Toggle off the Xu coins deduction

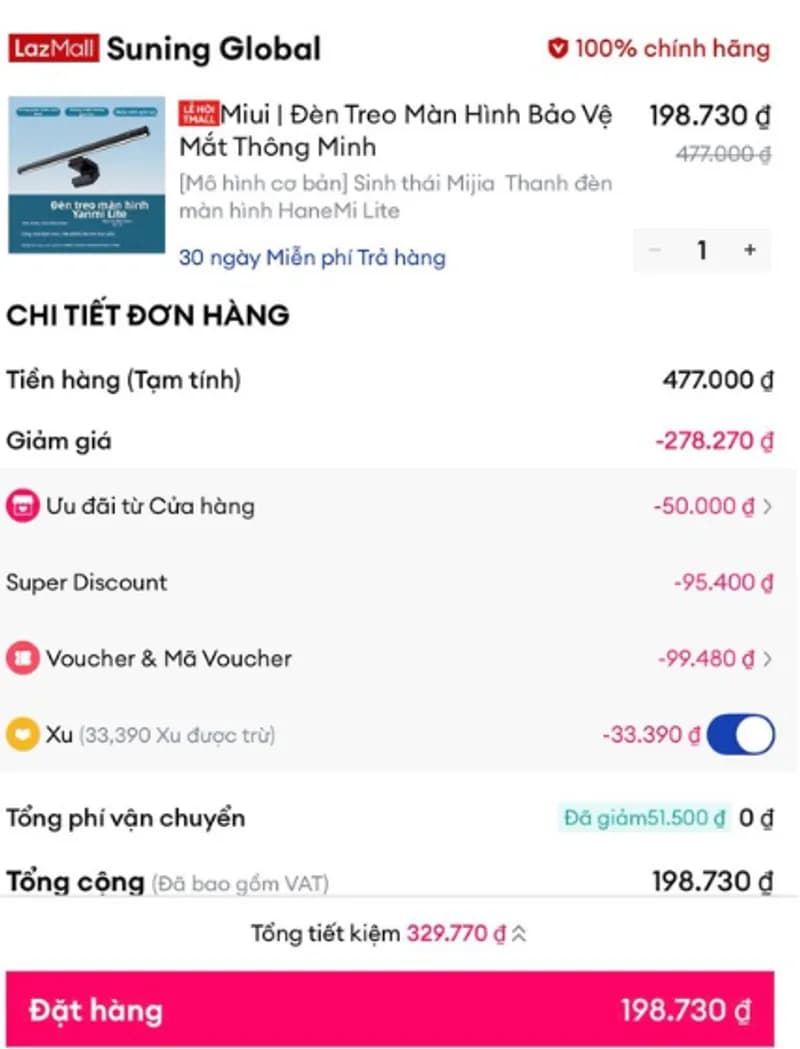[740, 735]
